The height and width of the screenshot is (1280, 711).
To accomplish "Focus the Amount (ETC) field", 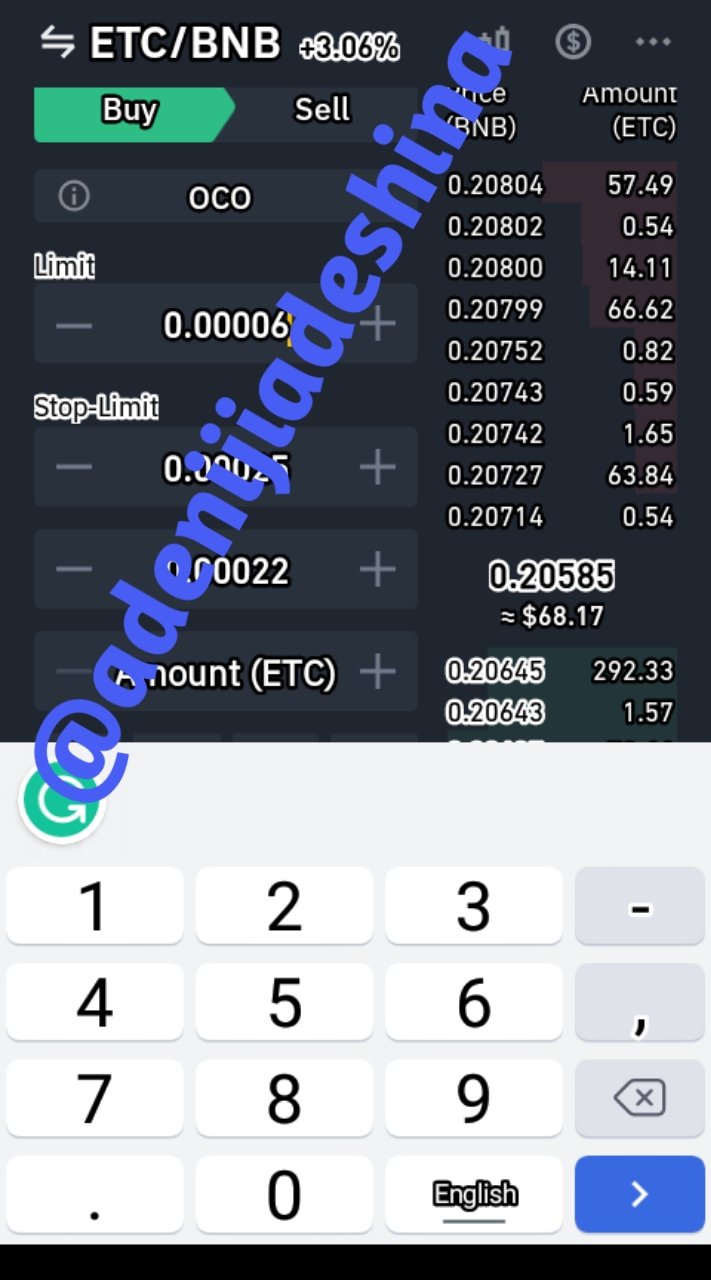I will (226, 672).
